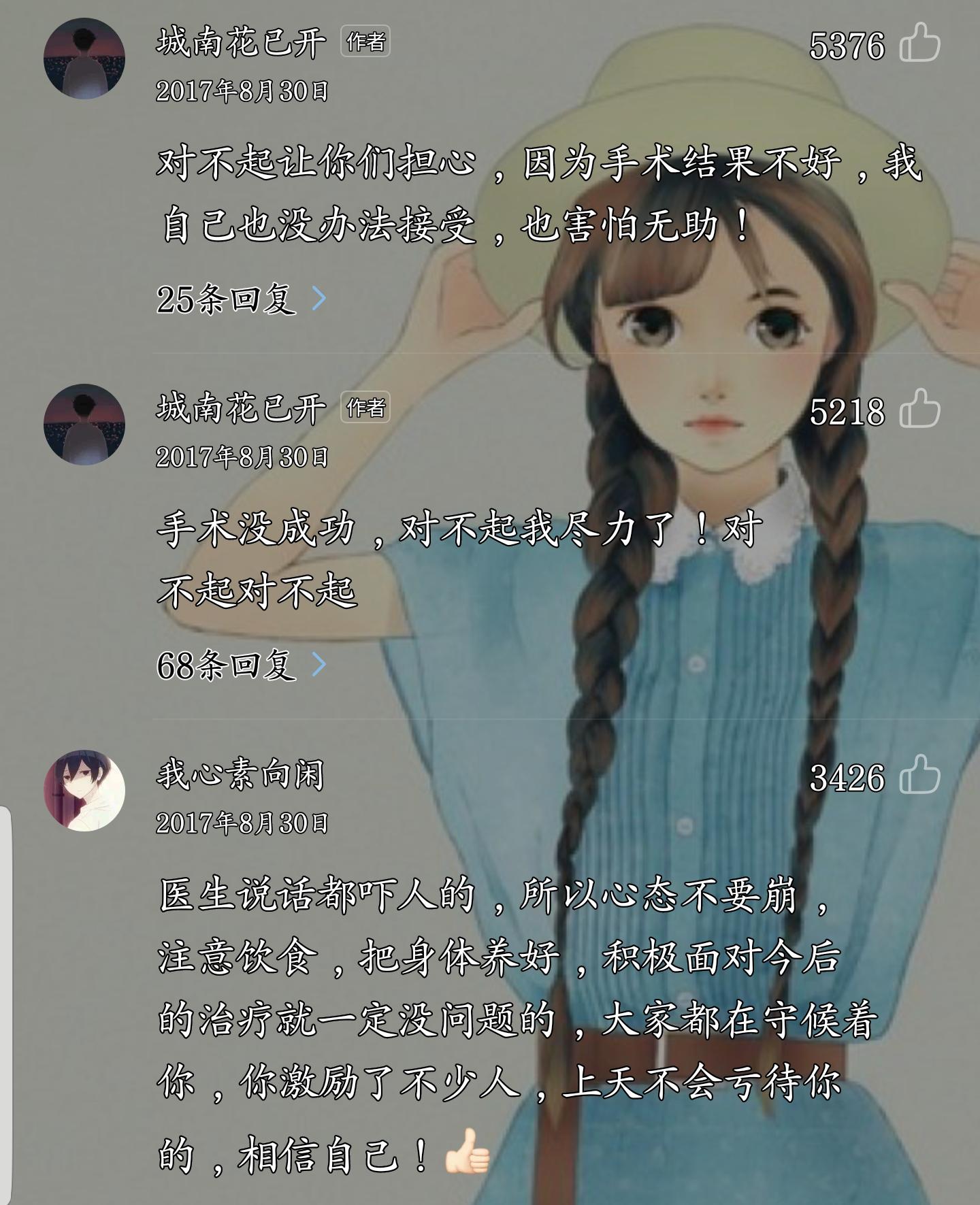Screen dimensions: 980x1205
Task: Like the comment with 5376 likes
Action: [x=919, y=44]
